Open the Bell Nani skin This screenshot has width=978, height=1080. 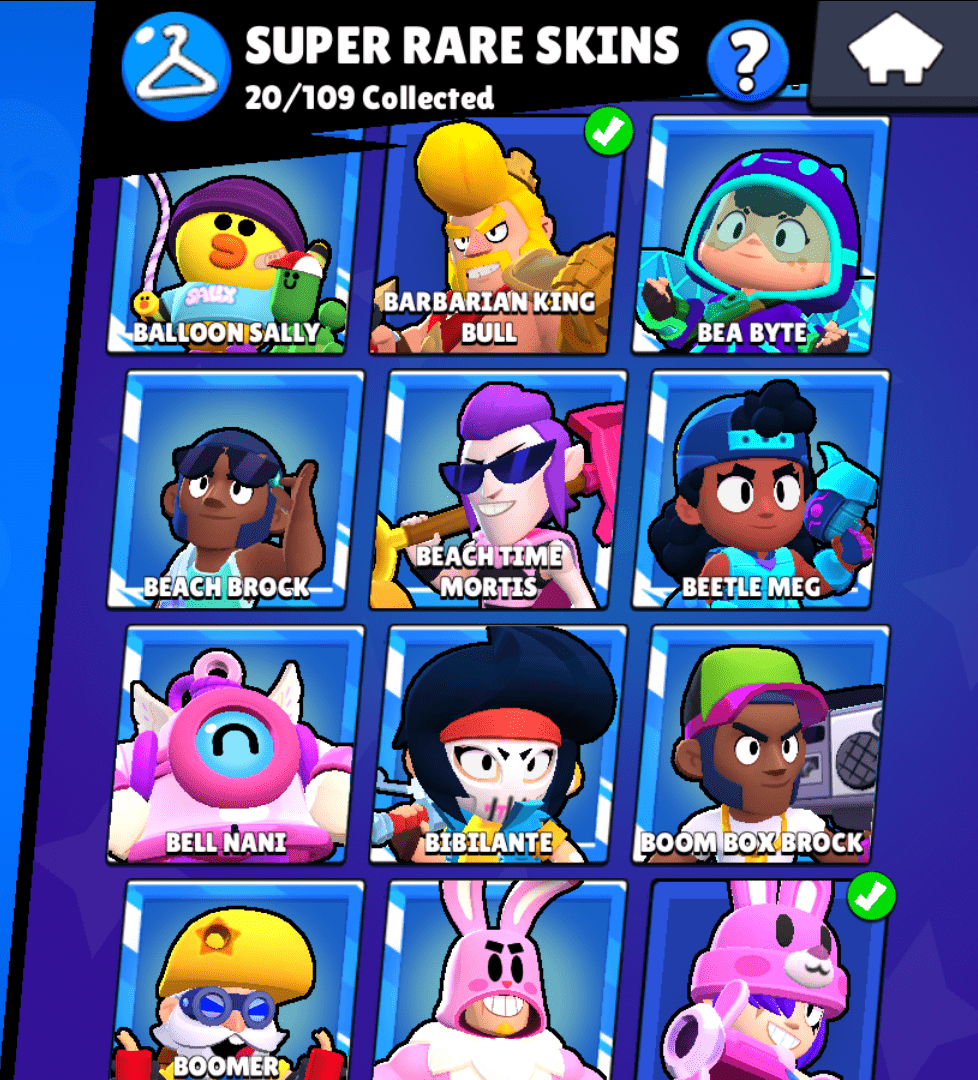pyautogui.click(x=236, y=745)
